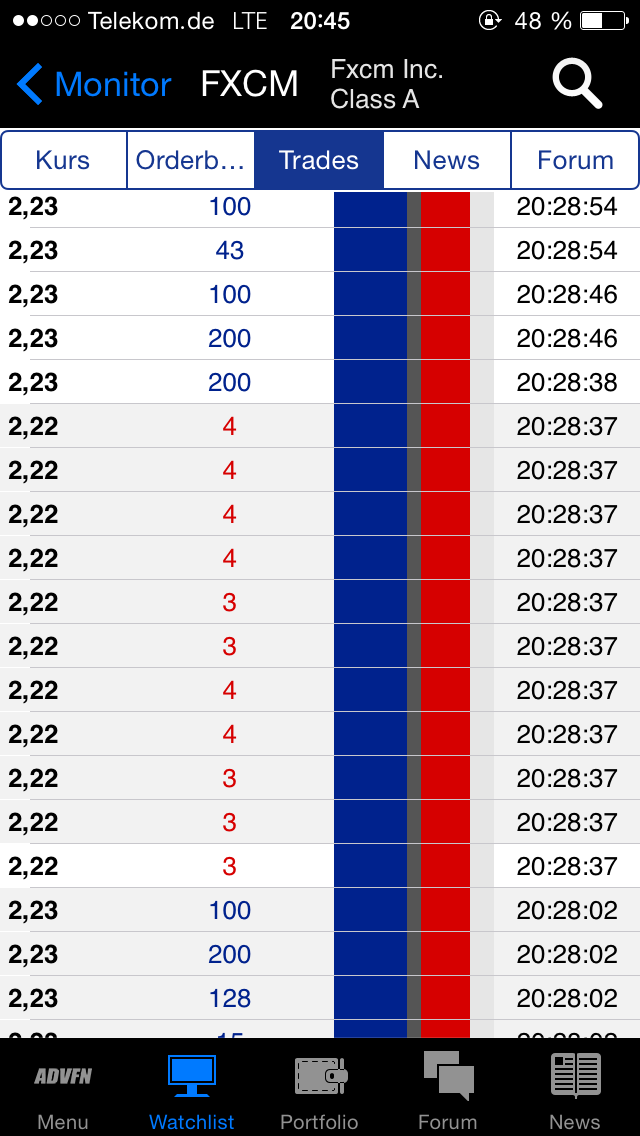Open the search magnifier icon
640x1136 pixels.
[x=577, y=84]
